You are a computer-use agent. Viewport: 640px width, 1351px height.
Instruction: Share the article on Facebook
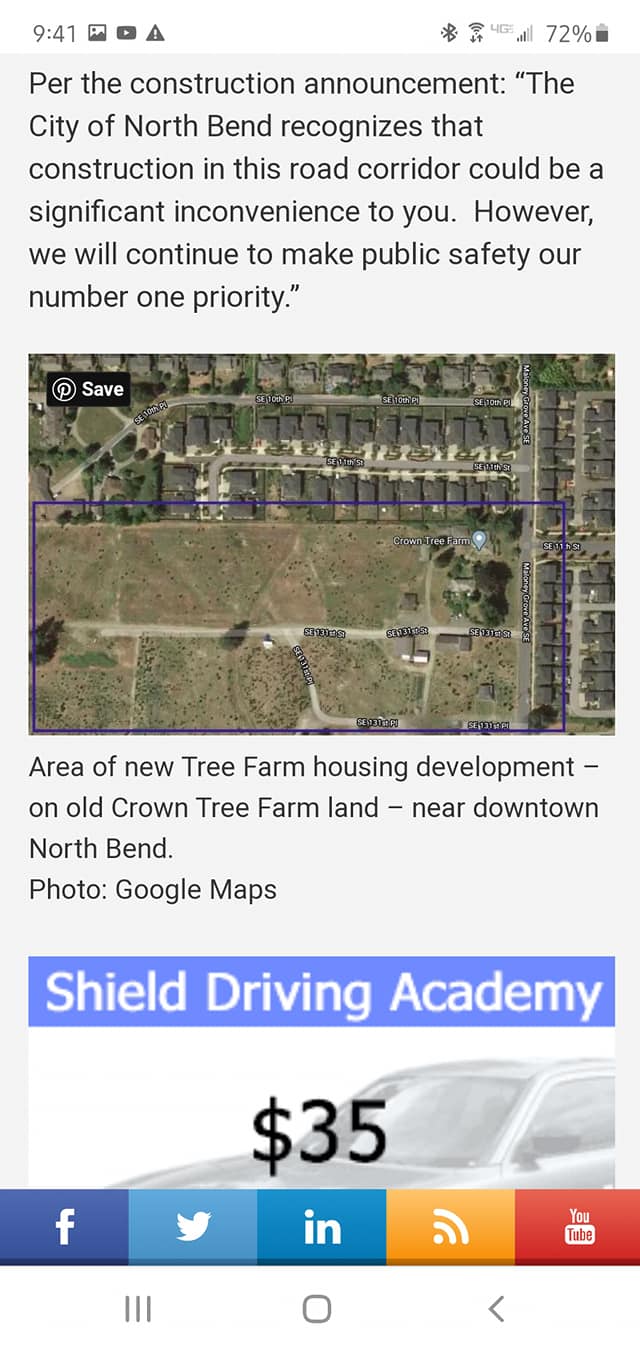point(64,1227)
